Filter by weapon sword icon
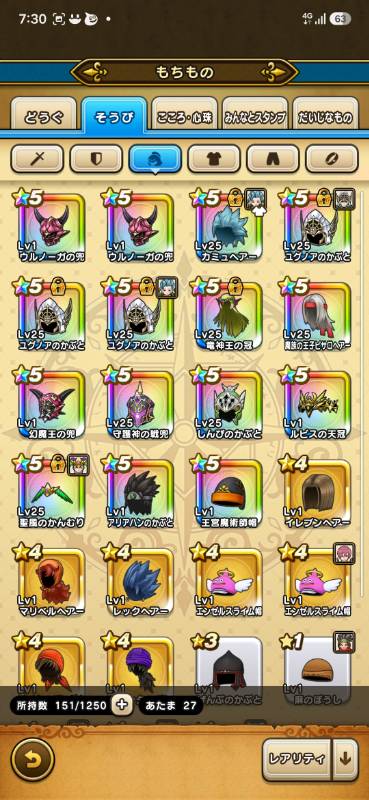 37,159
